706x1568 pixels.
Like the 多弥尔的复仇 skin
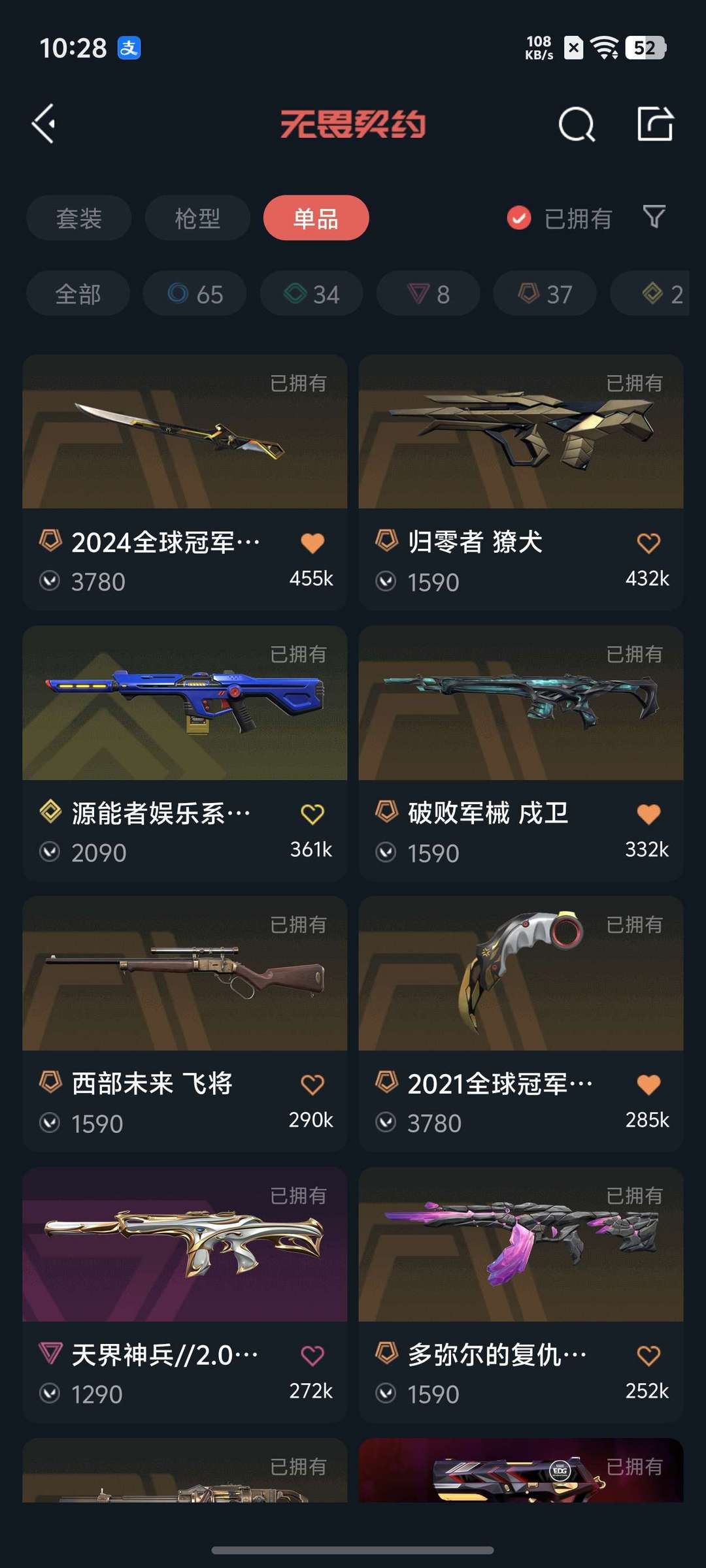click(648, 1356)
